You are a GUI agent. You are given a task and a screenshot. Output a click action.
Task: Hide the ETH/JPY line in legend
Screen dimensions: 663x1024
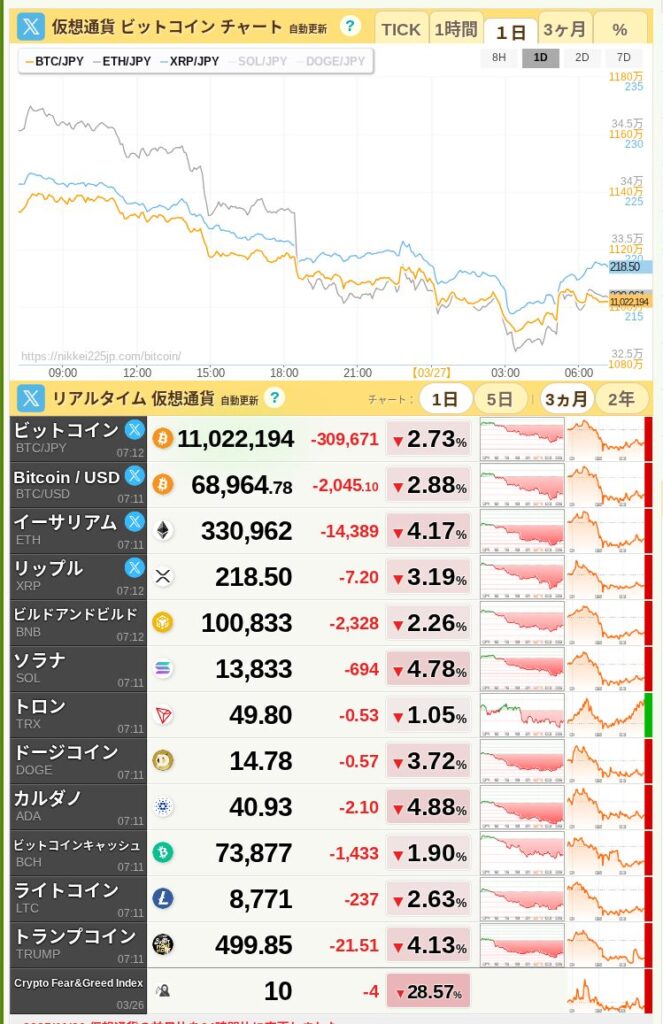(123, 61)
